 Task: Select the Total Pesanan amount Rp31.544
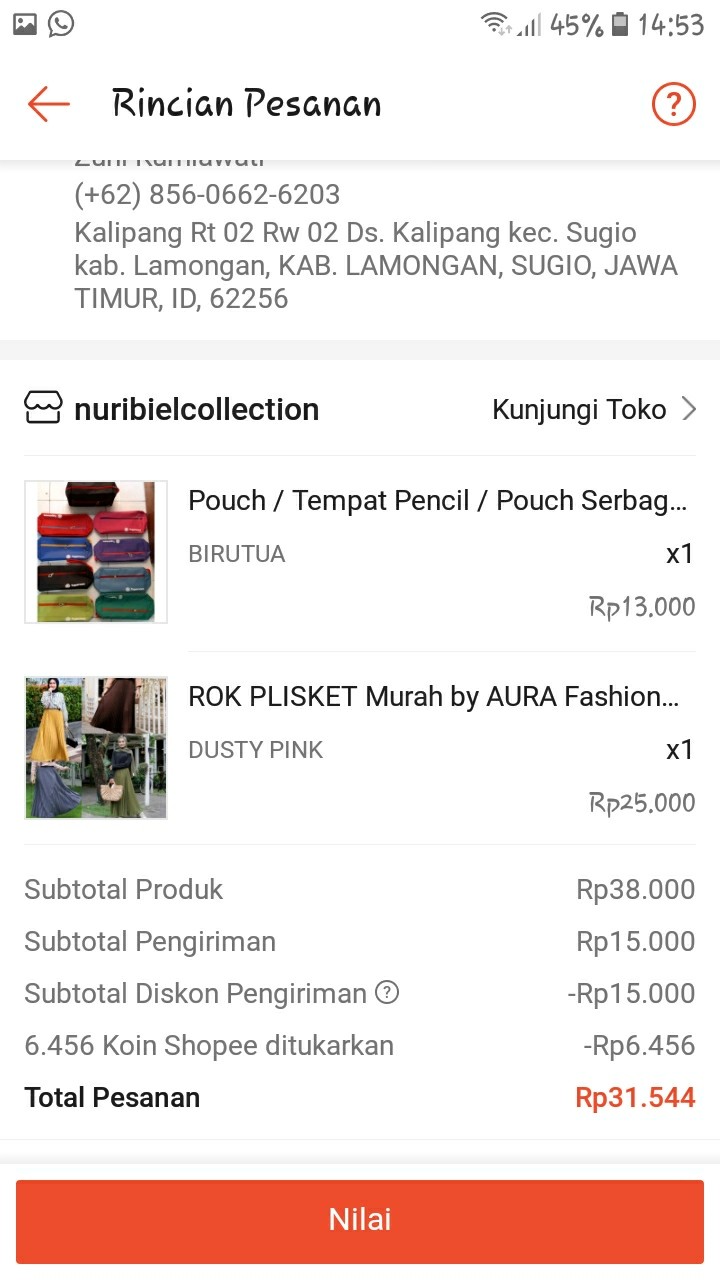coord(634,1097)
